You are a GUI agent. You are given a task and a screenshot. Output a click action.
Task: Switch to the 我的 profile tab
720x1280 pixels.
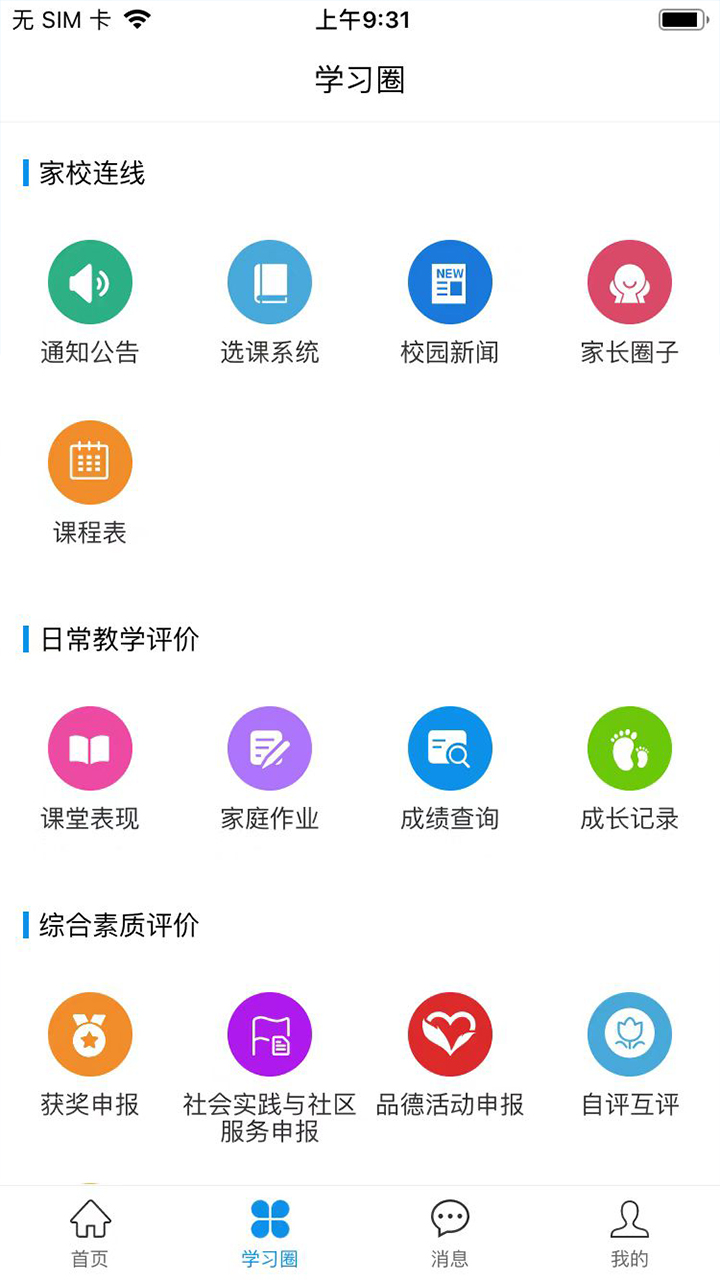click(x=630, y=1232)
